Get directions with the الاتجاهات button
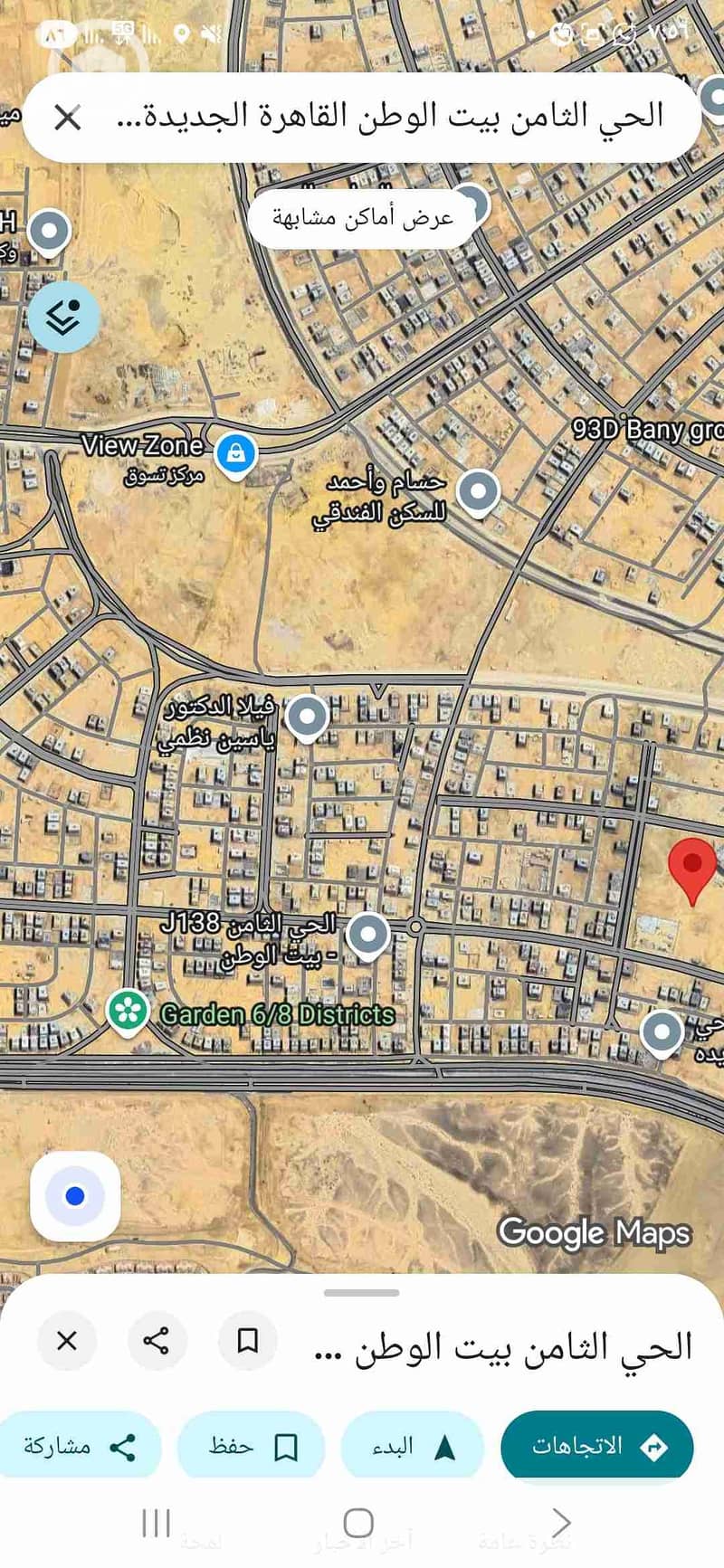 click(596, 1446)
